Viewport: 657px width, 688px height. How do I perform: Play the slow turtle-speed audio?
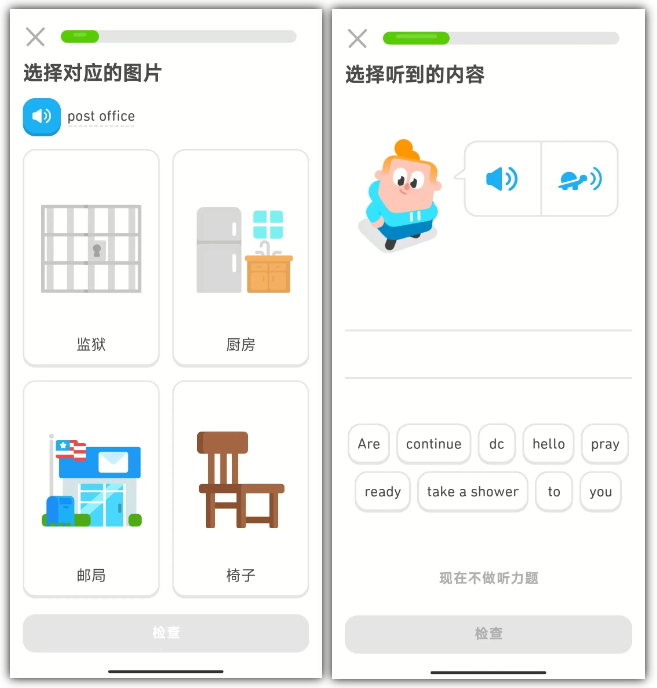tap(580, 179)
